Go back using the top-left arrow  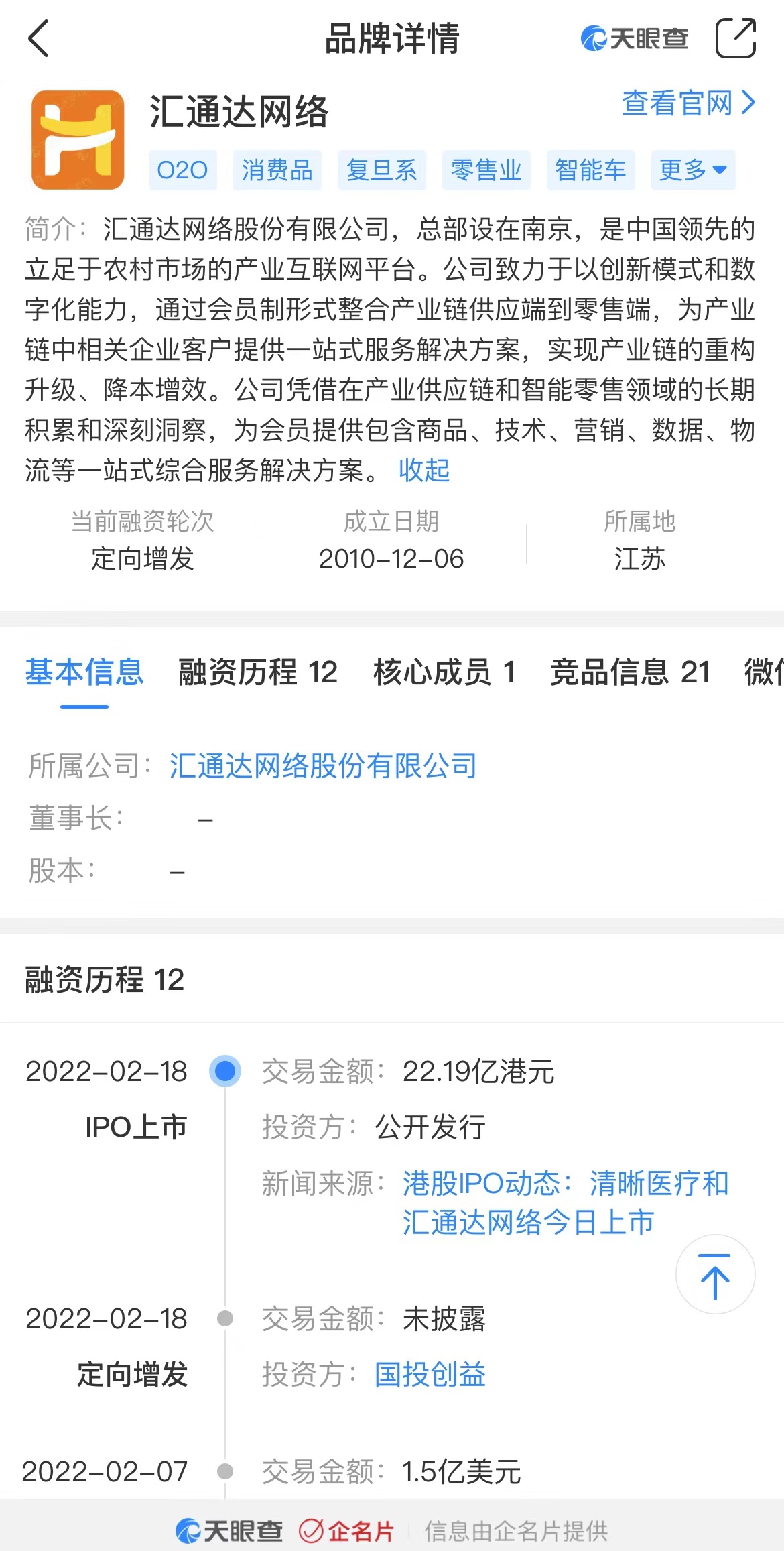click(39, 38)
